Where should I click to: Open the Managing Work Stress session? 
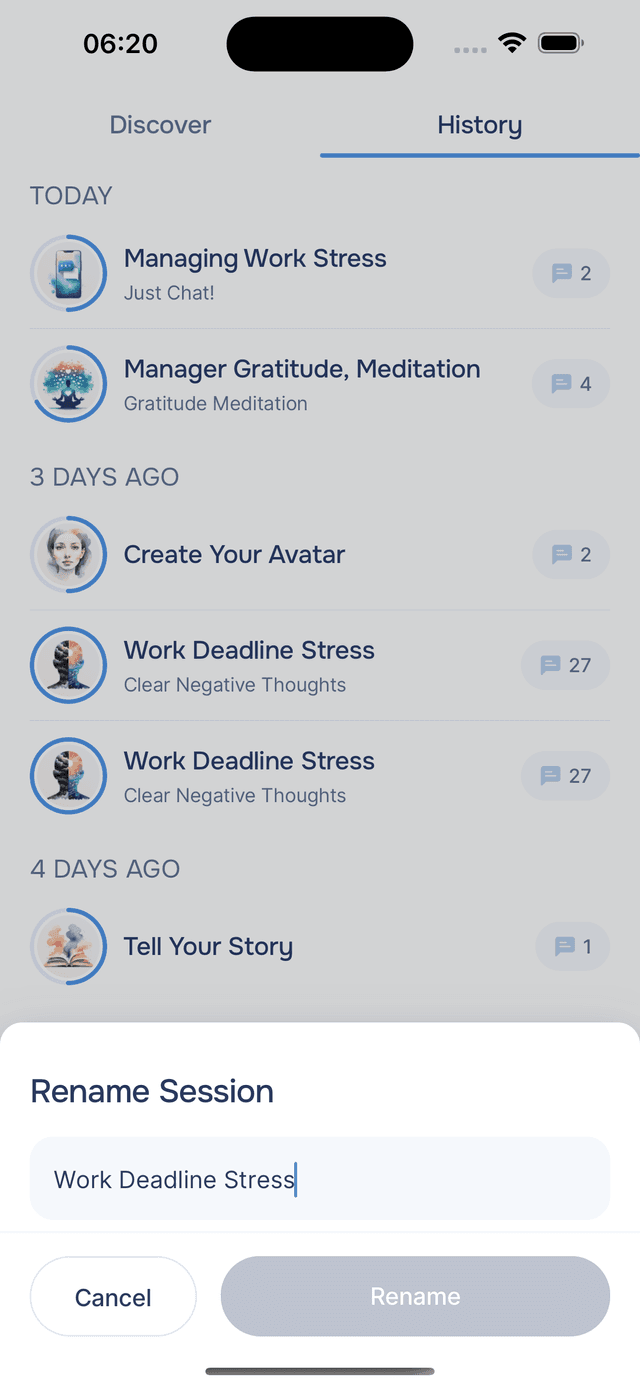click(255, 273)
